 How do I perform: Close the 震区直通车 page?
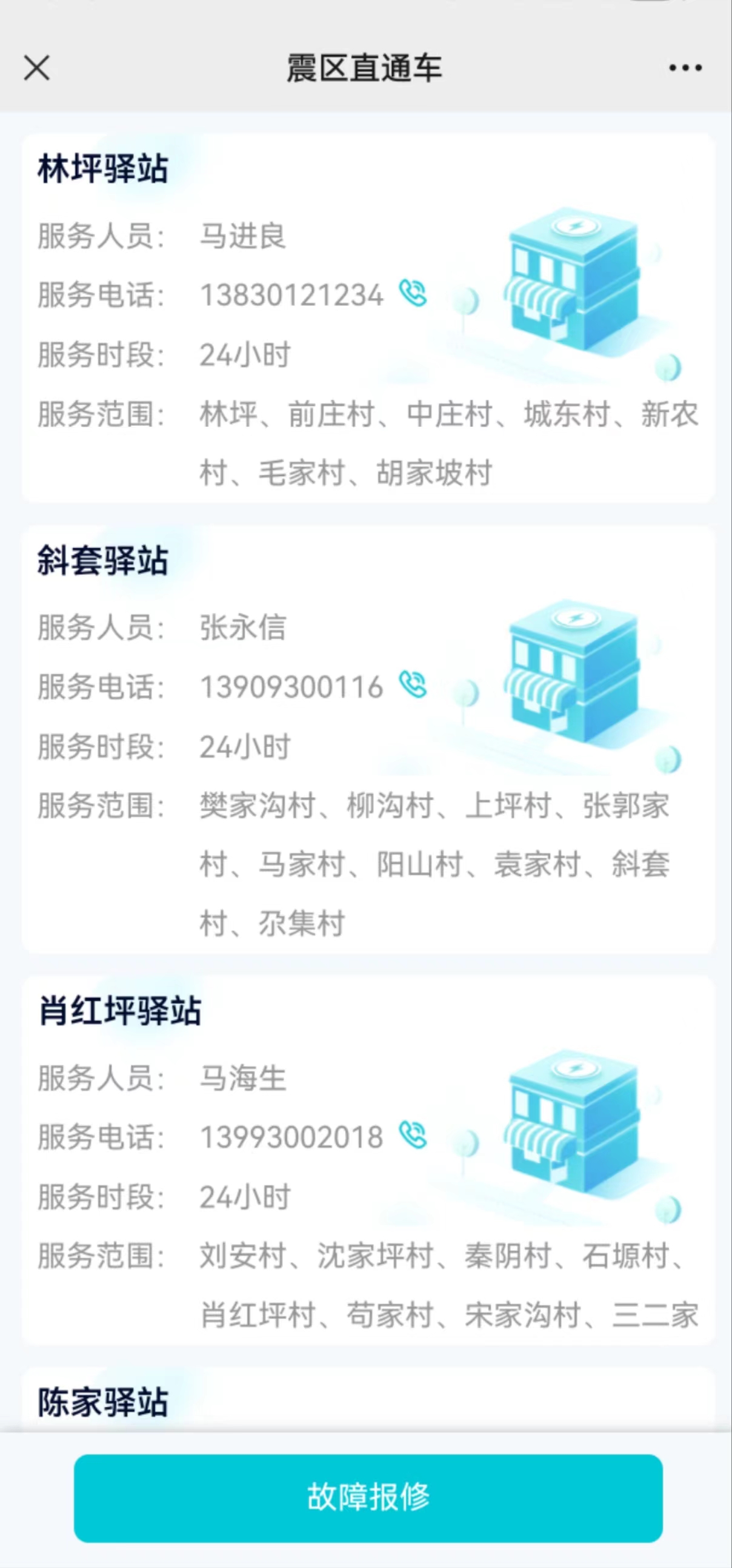36,68
